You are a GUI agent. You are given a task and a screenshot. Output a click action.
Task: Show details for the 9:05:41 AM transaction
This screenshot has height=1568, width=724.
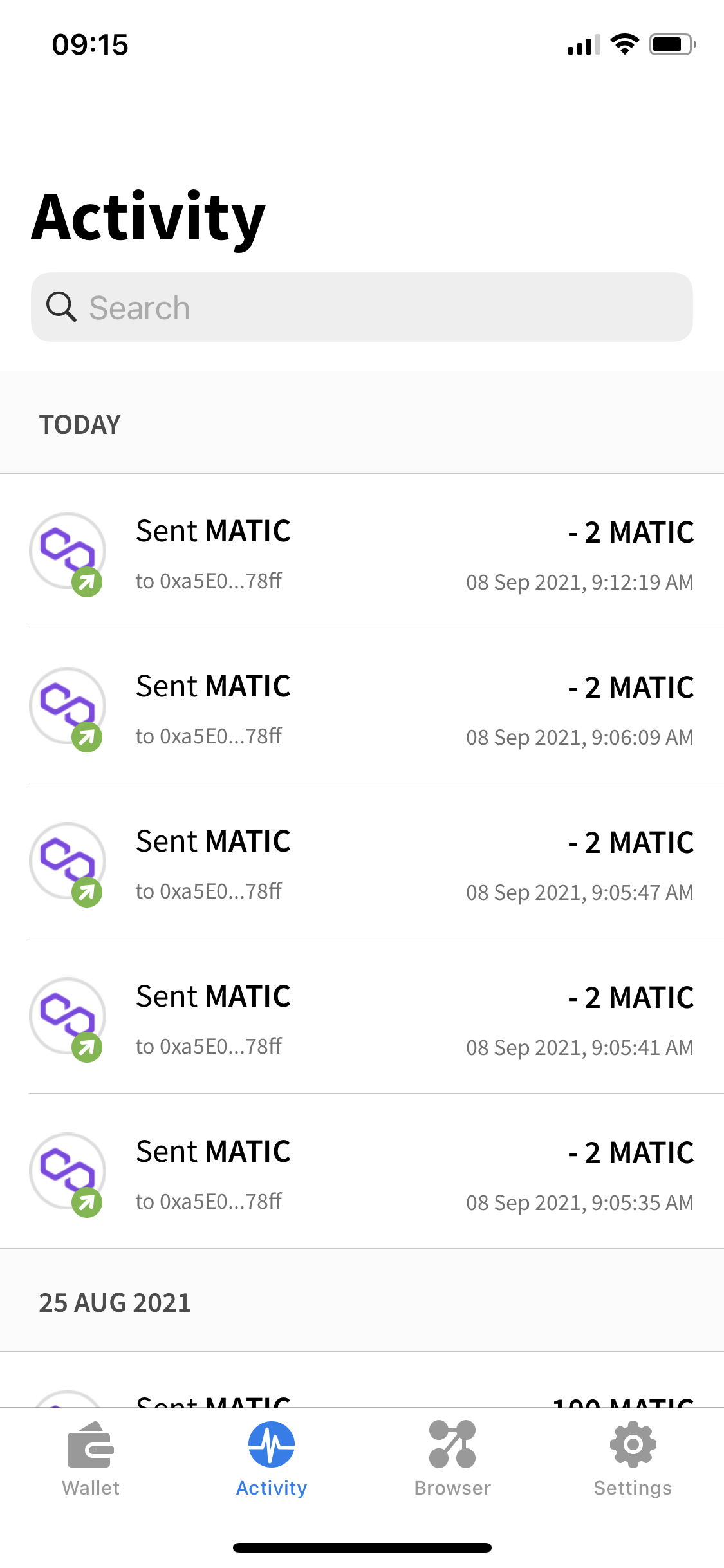point(362,1018)
